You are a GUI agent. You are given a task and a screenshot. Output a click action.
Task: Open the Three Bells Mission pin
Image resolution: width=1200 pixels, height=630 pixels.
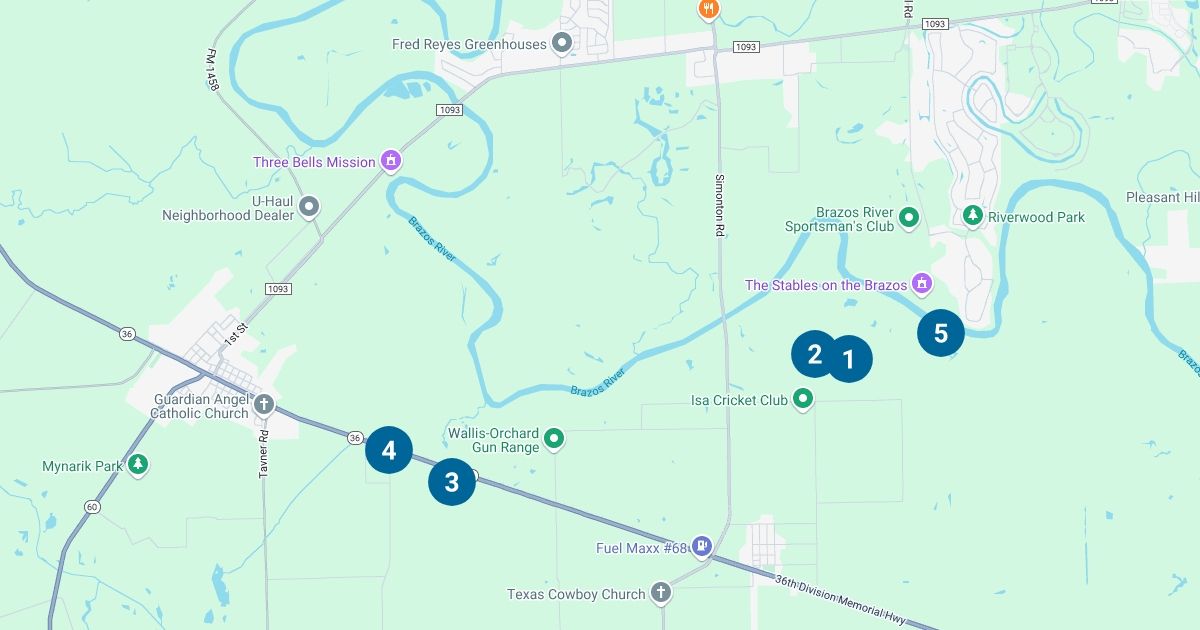pos(391,161)
